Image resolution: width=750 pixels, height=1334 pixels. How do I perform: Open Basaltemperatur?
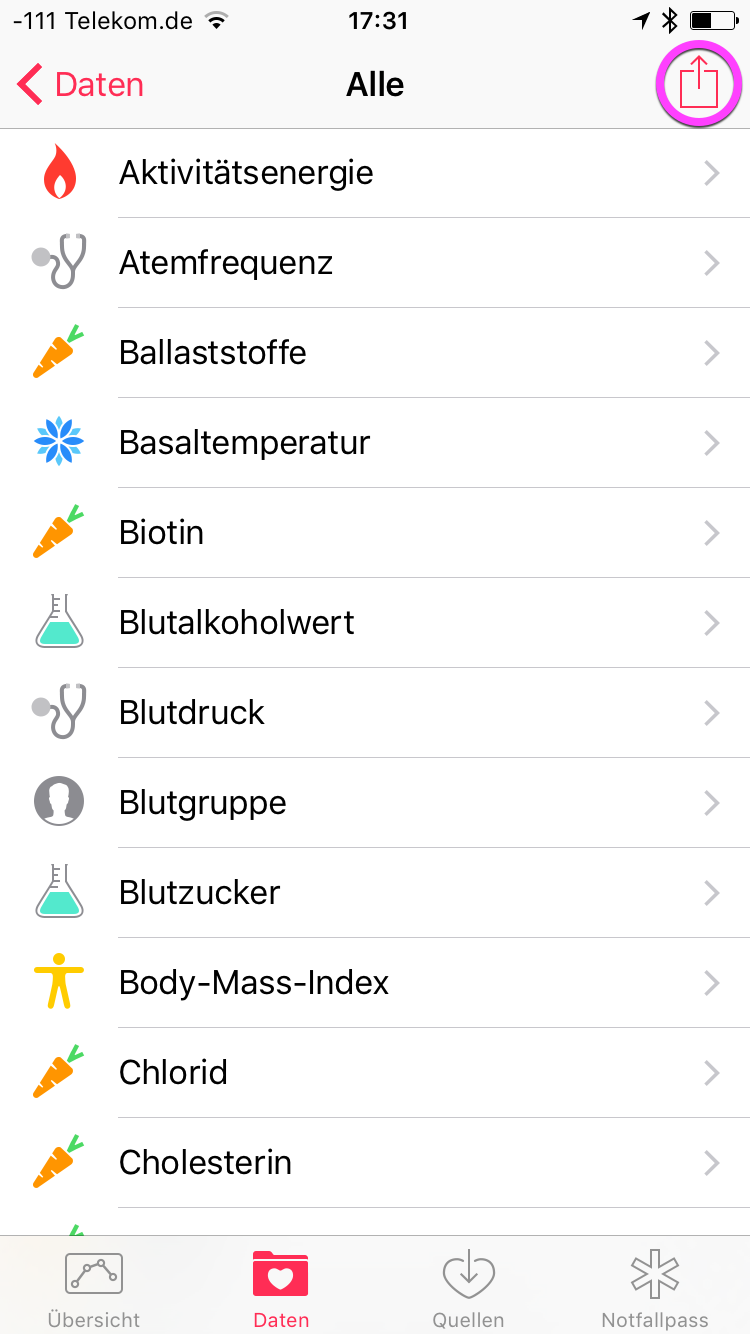click(375, 443)
